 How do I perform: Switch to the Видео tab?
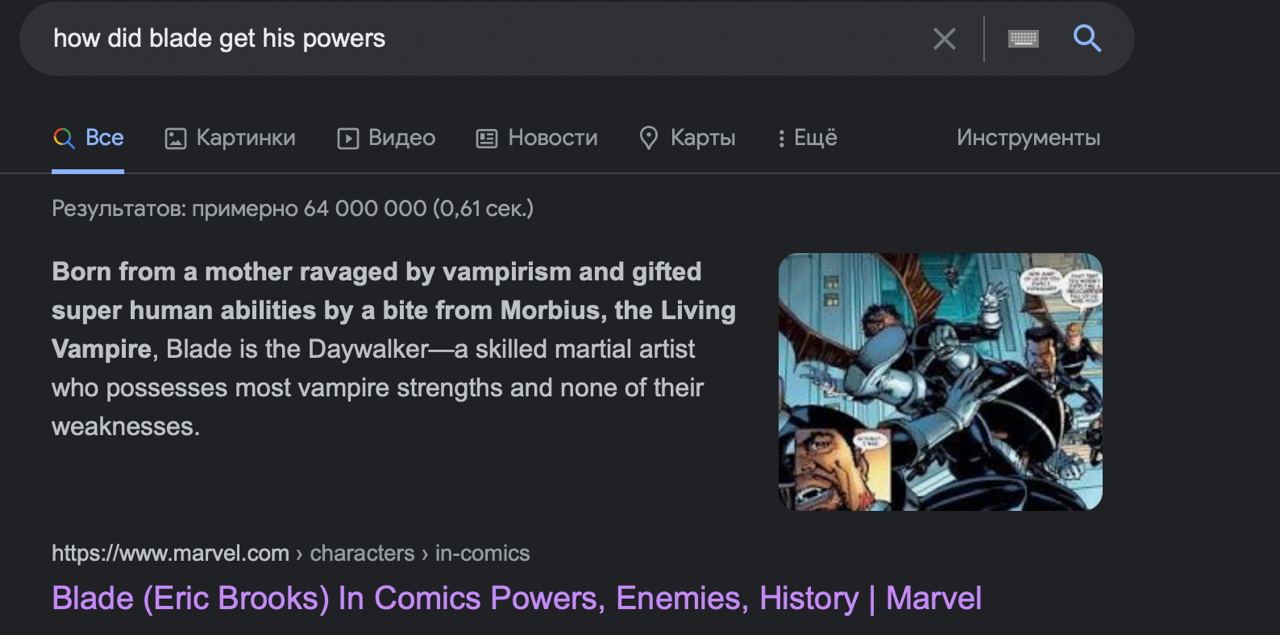tap(386, 138)
